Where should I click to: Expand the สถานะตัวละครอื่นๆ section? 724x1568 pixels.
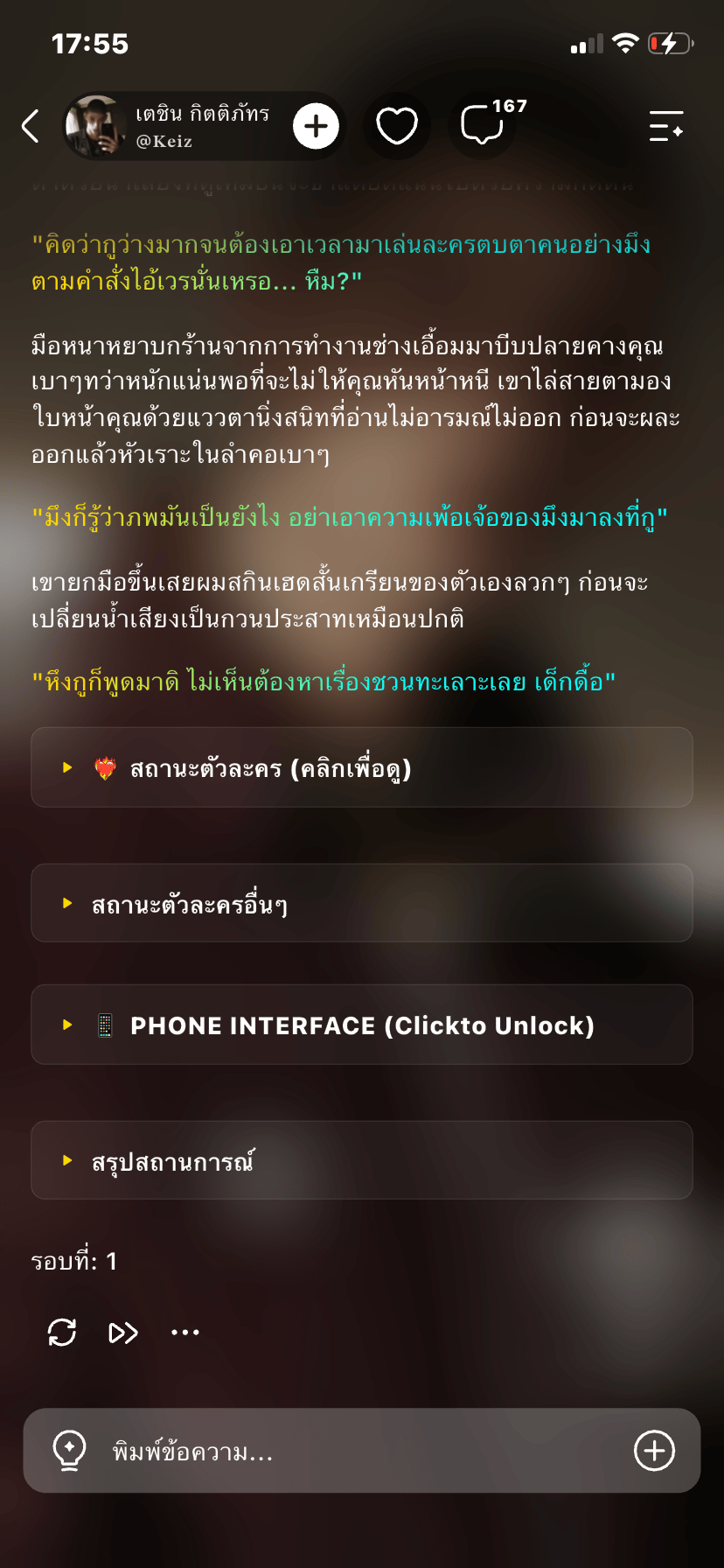click(362, 903)
